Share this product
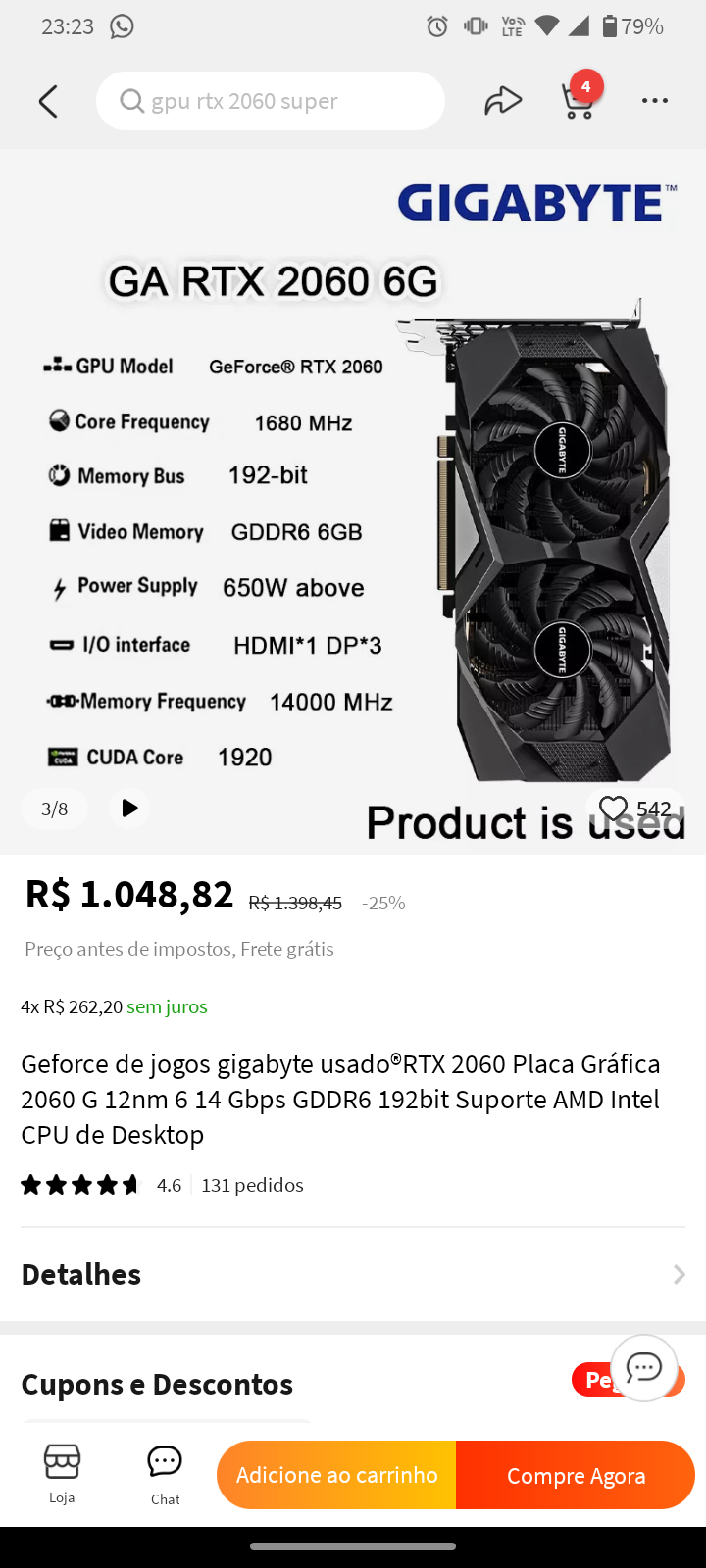 (x=503, y=101)
